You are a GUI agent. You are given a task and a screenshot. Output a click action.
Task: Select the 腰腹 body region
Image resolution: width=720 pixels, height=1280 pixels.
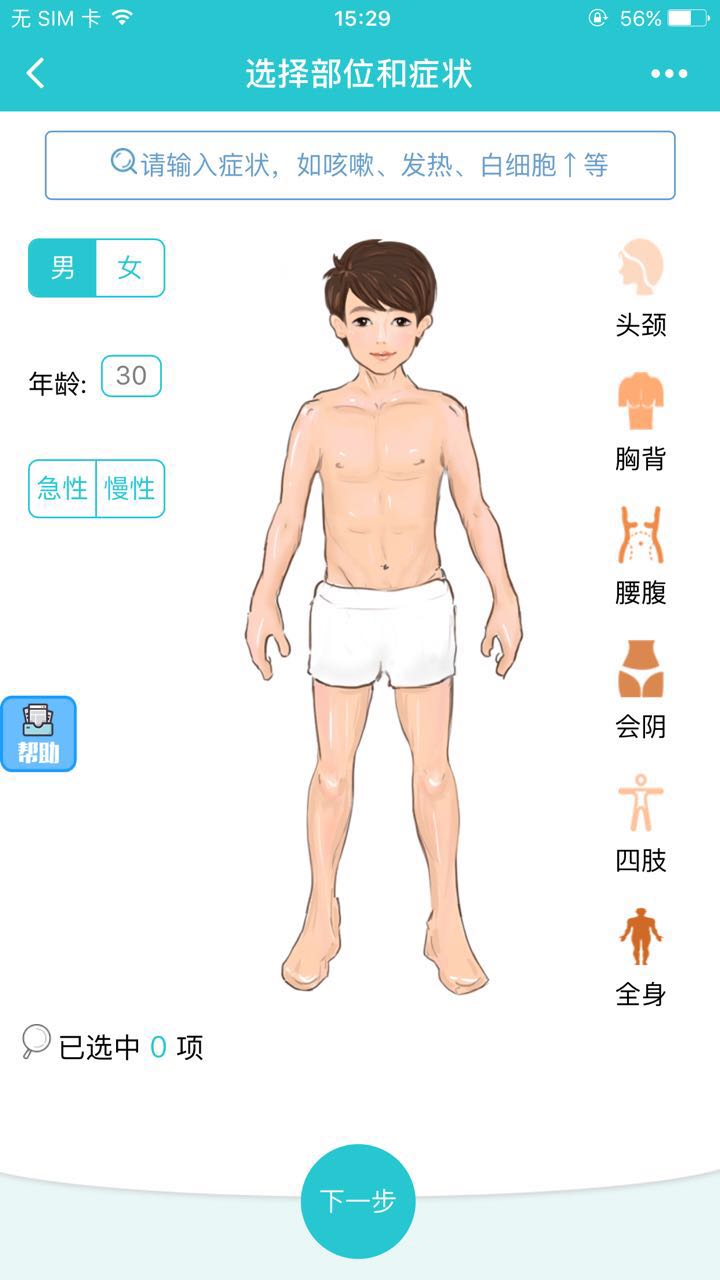pos(640,556)
